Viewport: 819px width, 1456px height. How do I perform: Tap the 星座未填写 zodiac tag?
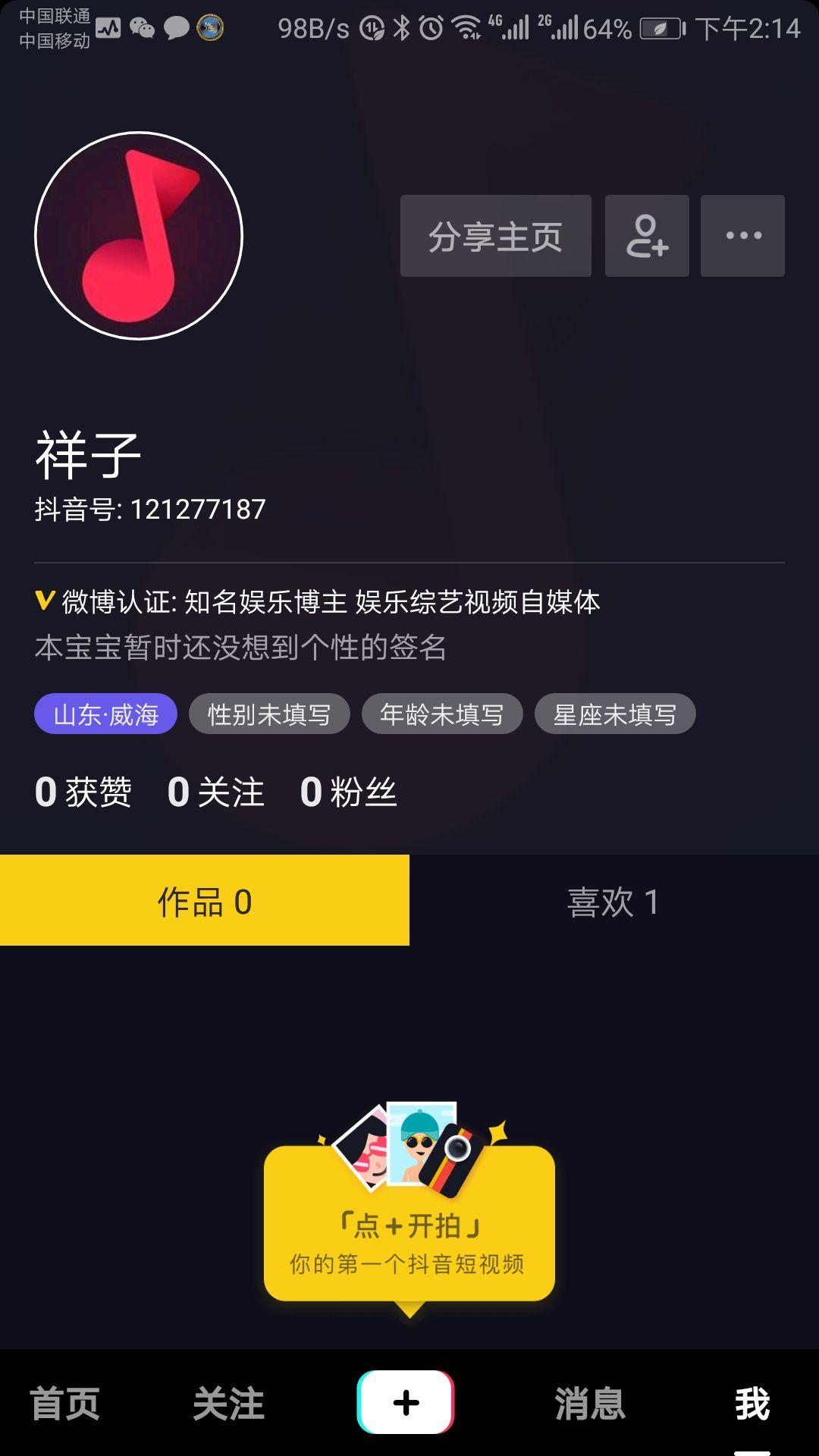615,713
